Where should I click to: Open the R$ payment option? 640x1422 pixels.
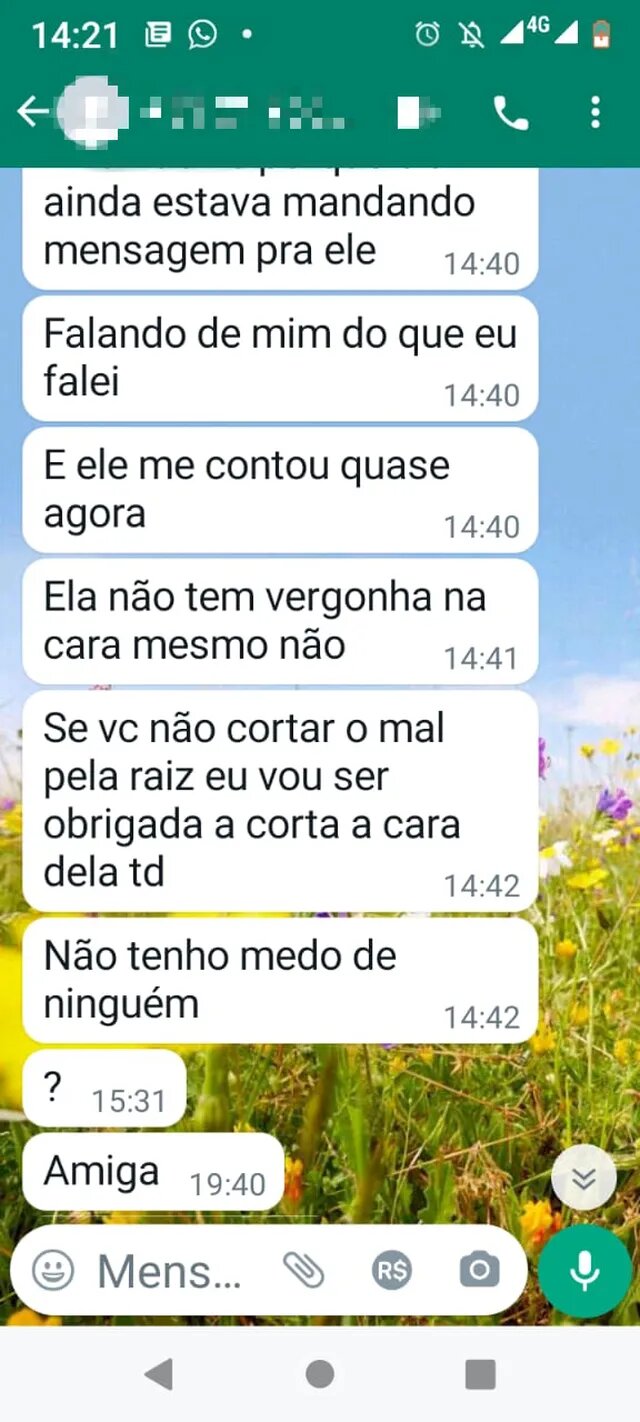391,1270
